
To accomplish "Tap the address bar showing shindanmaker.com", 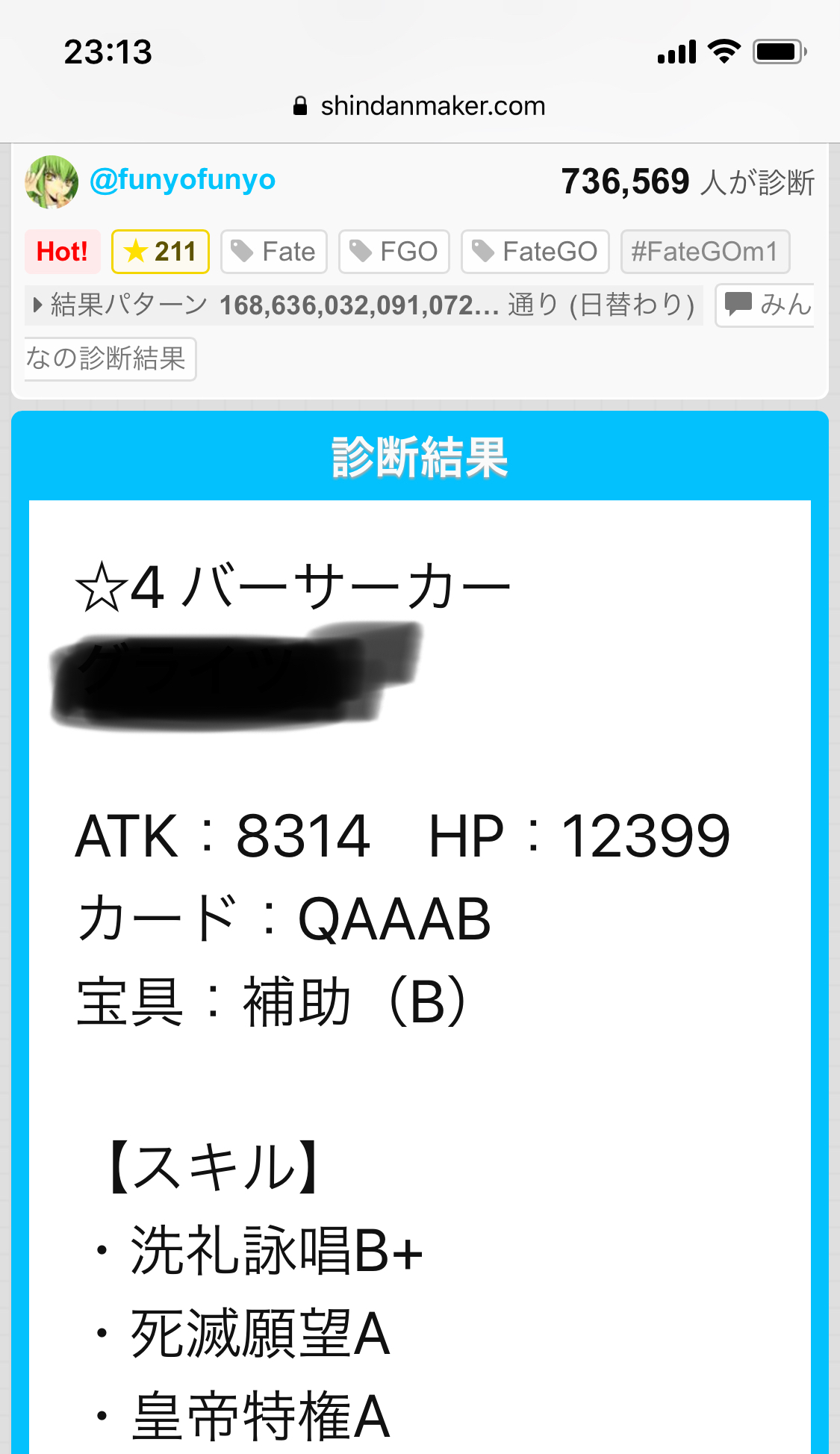I will (x=420, y=106).
